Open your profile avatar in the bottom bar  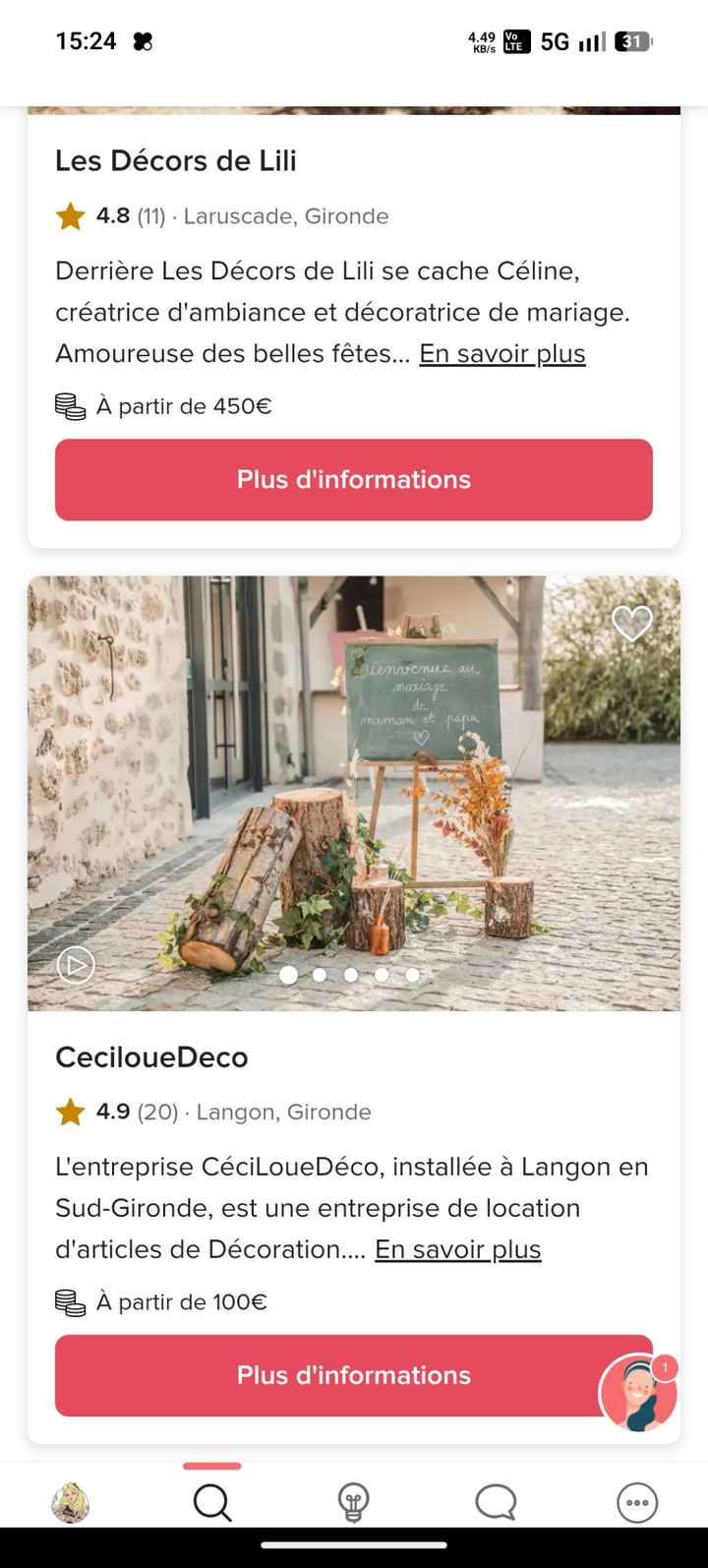pyautogui.click(x=70, y=1502)
